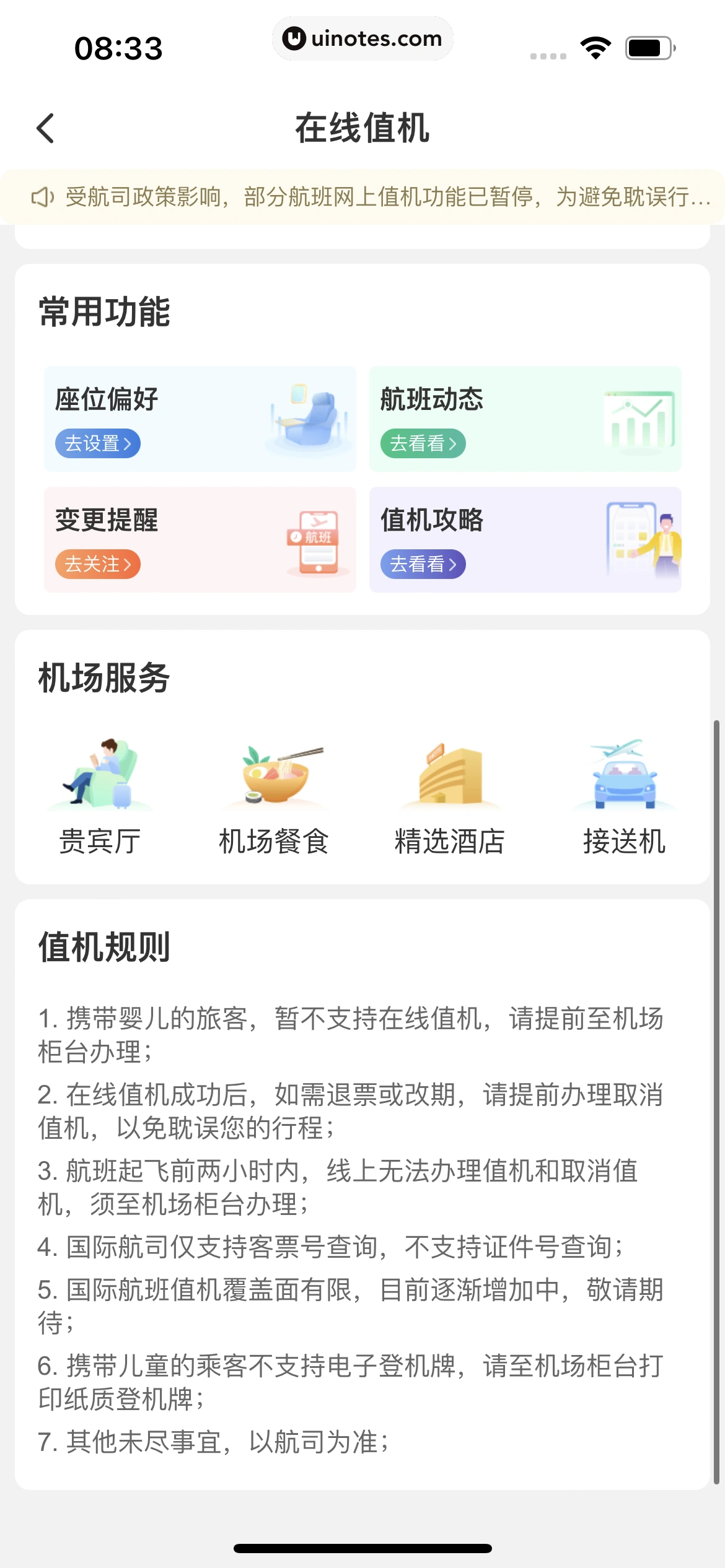The height and width of the screenshot is (1568, 725).
Task: Open the 去设置 seat preference chevron
Action: coord(98,443)
